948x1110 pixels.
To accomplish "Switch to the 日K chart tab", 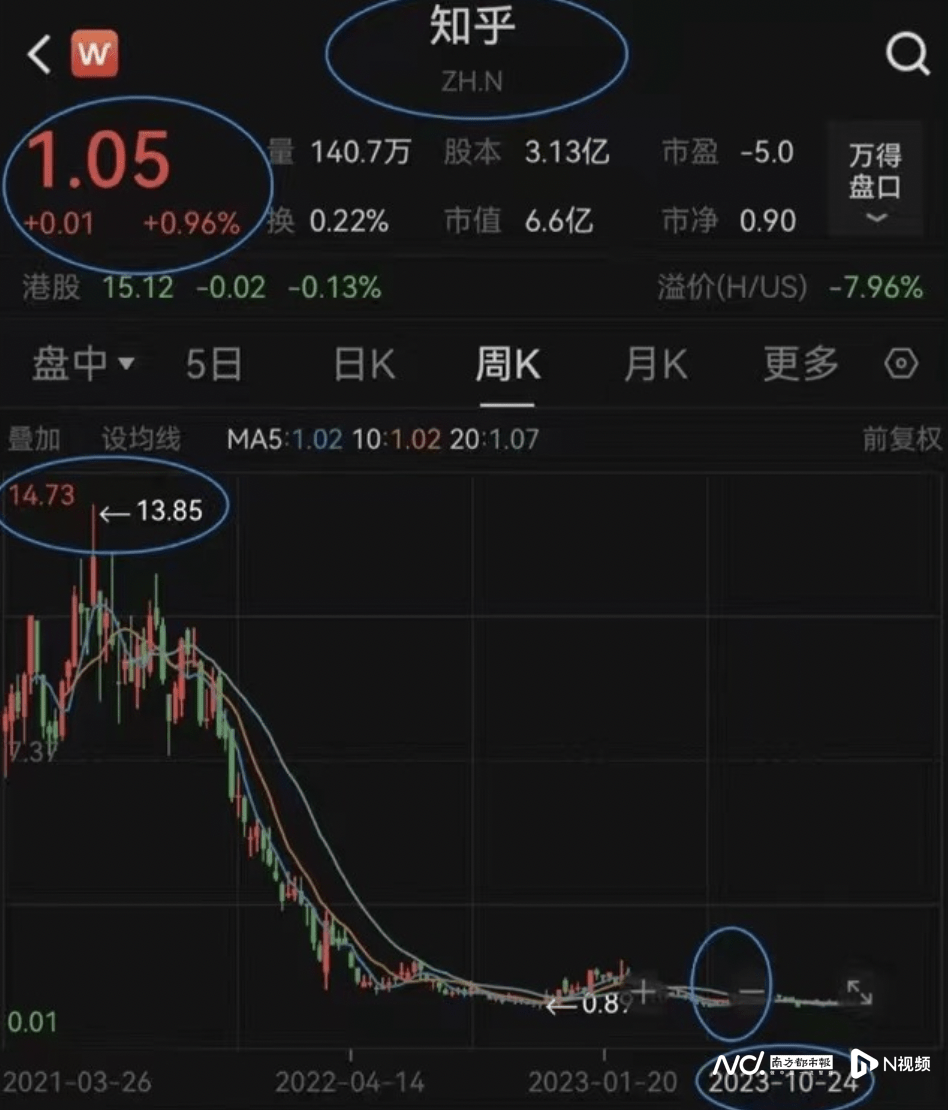I will 364,364.
